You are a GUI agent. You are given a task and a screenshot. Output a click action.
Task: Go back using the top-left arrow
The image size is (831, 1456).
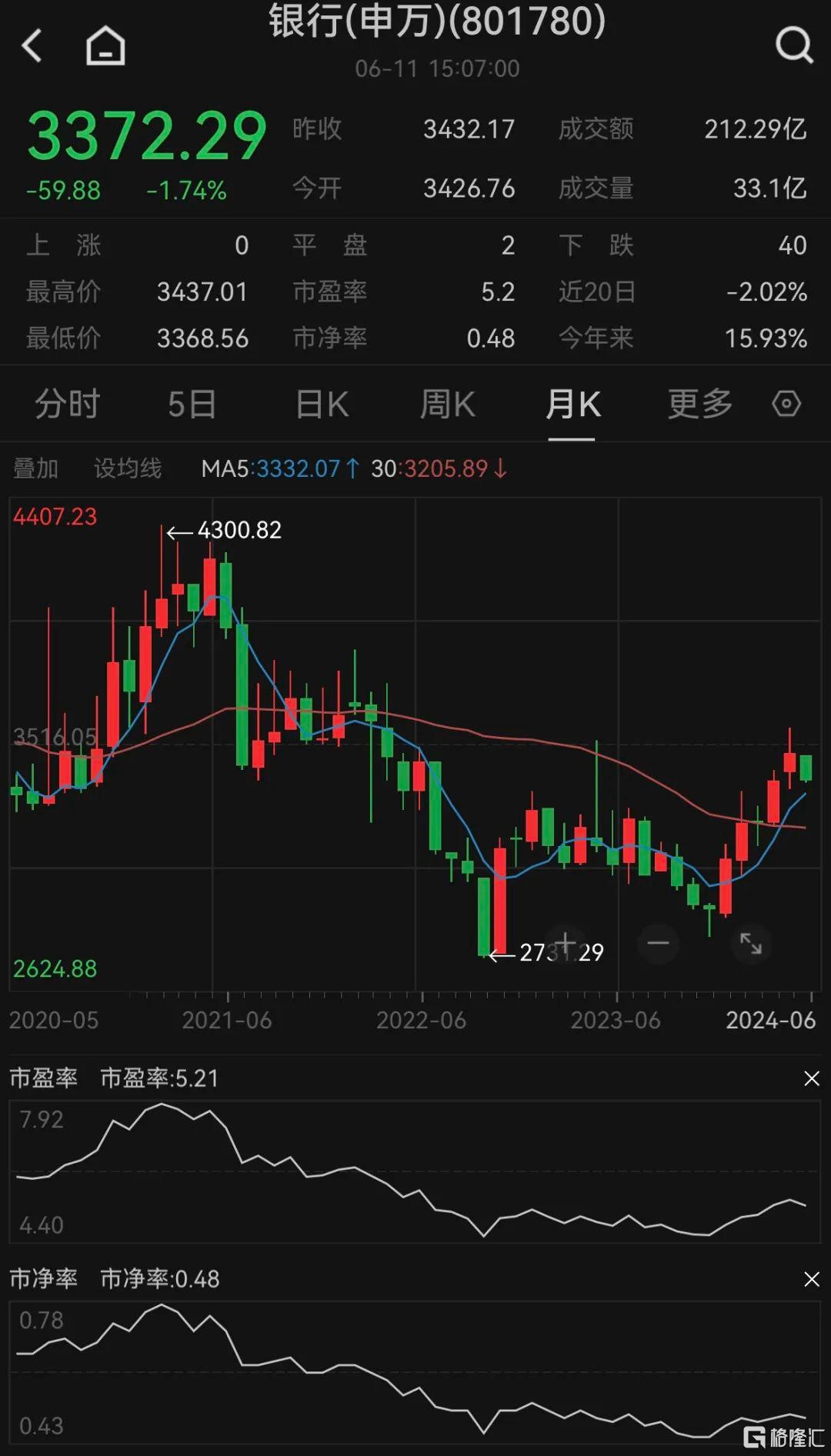tap(32, 46)
